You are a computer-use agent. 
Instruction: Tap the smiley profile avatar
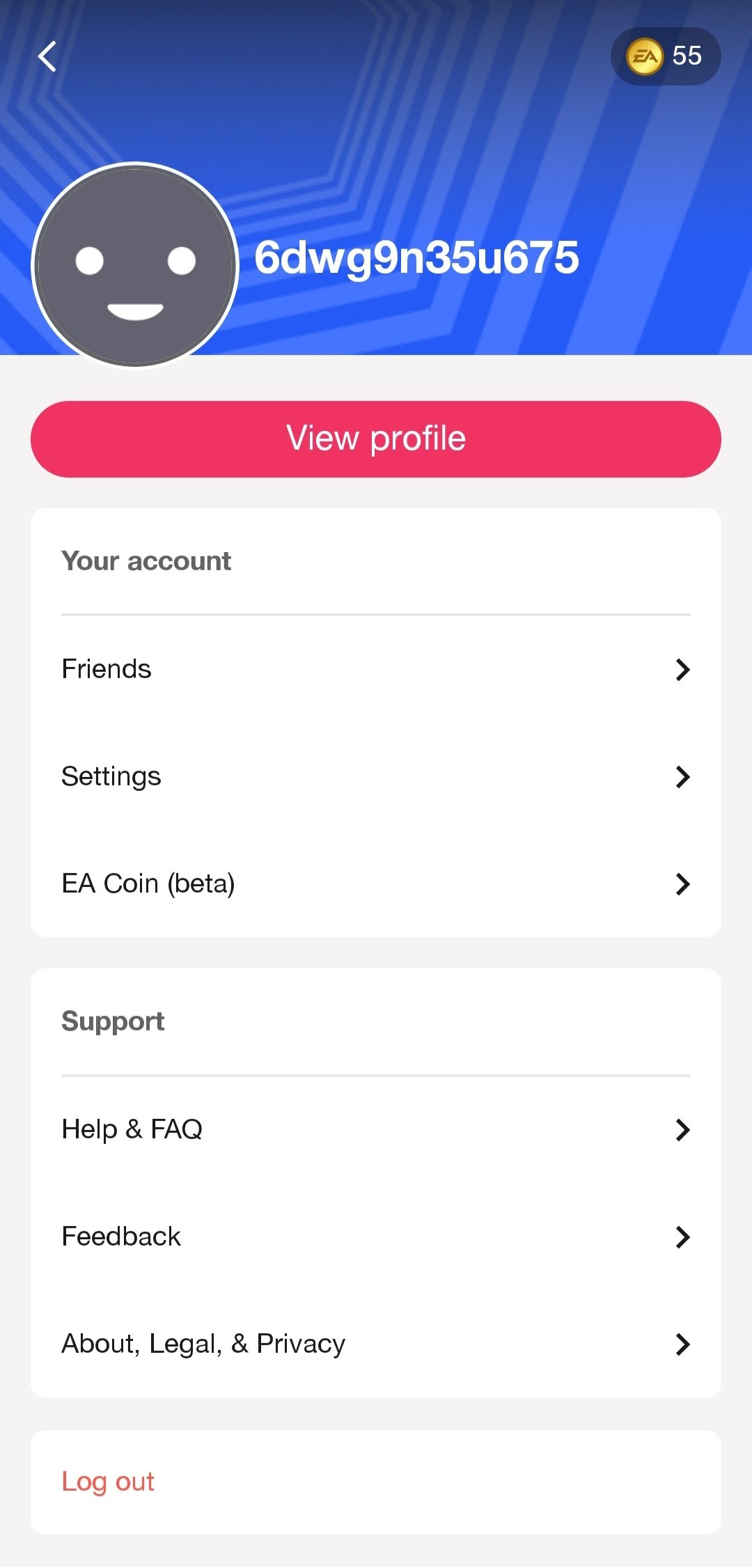(x=136, y=265)
